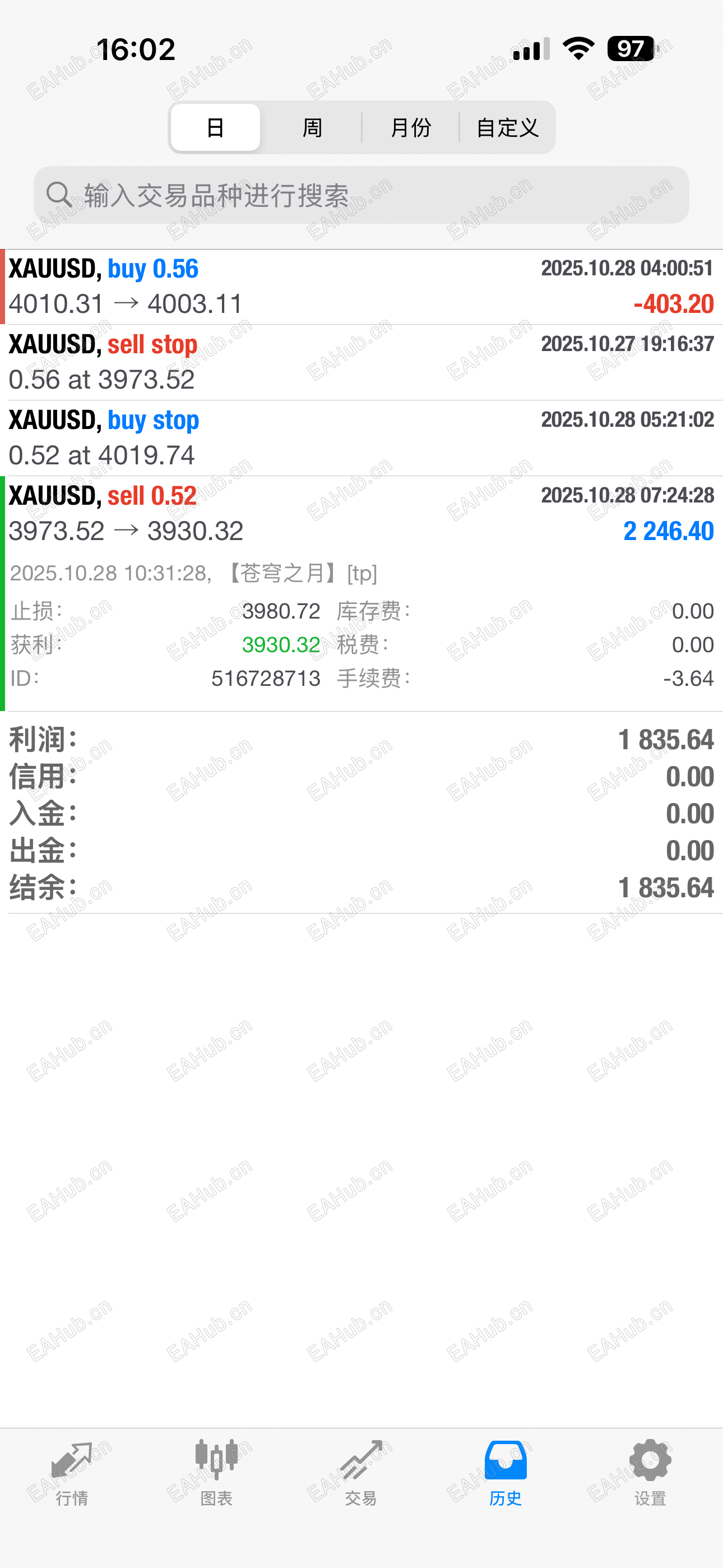Expand the XAUUSD buy 0.56 trade

tap(361, 287)
